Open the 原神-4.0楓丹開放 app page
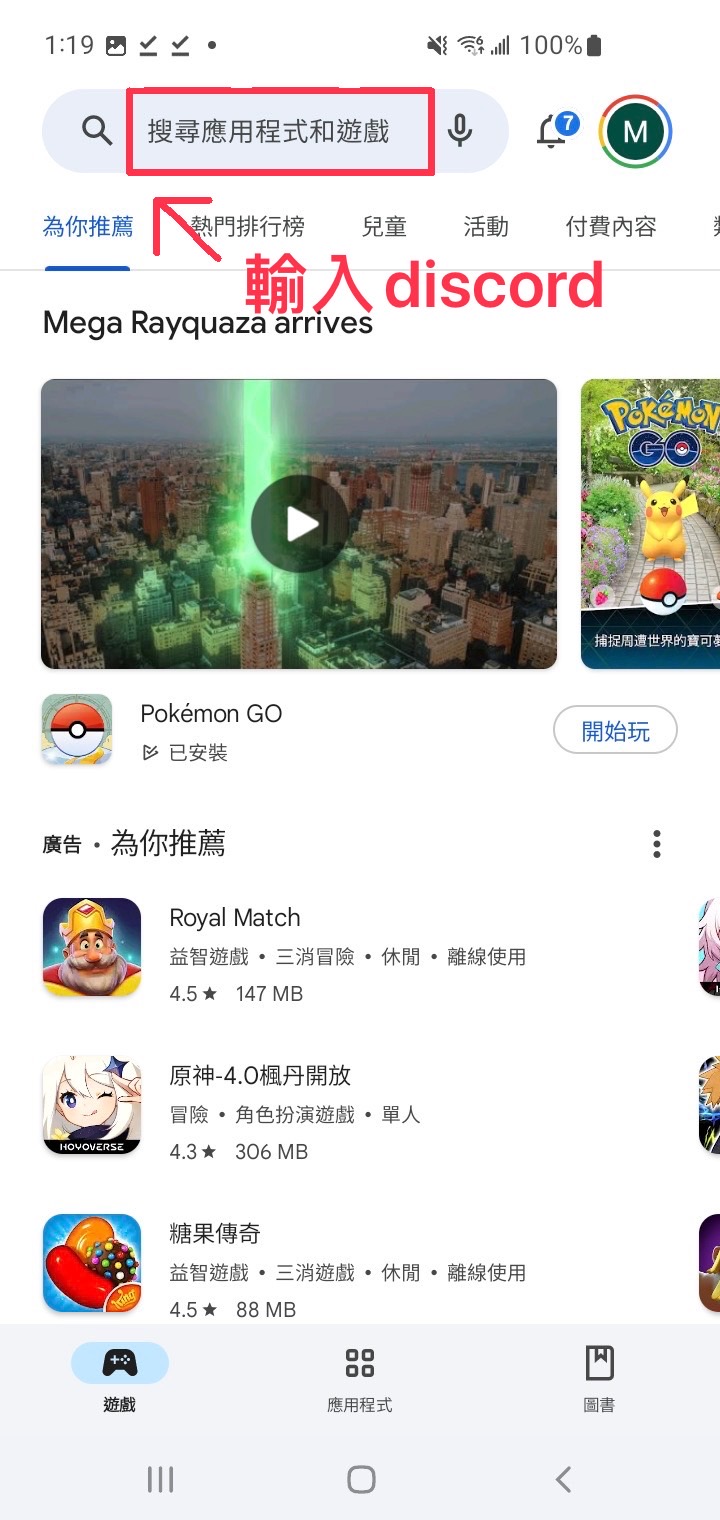Image resolution: width=720 pixels, height=1520 pixels. [260, 1076]
